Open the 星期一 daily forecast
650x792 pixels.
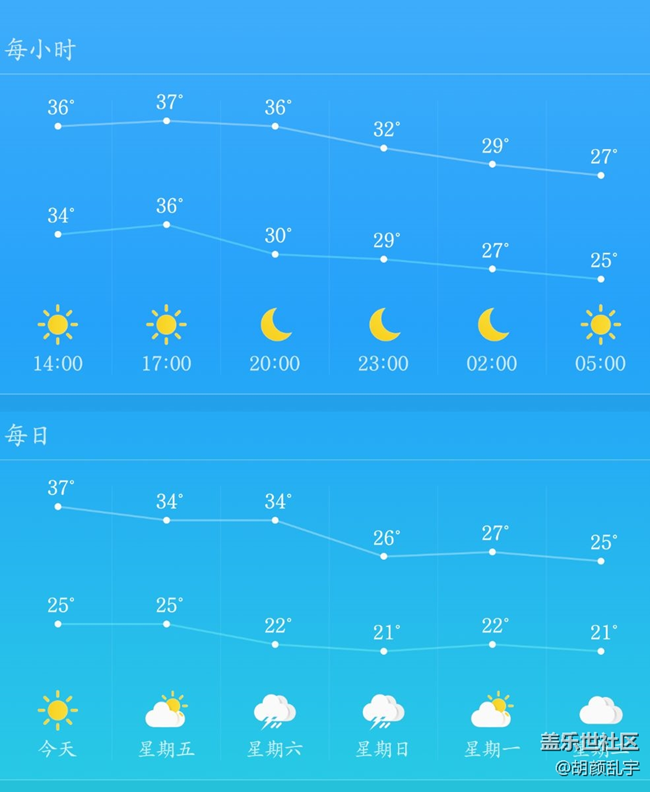point(492,748)
